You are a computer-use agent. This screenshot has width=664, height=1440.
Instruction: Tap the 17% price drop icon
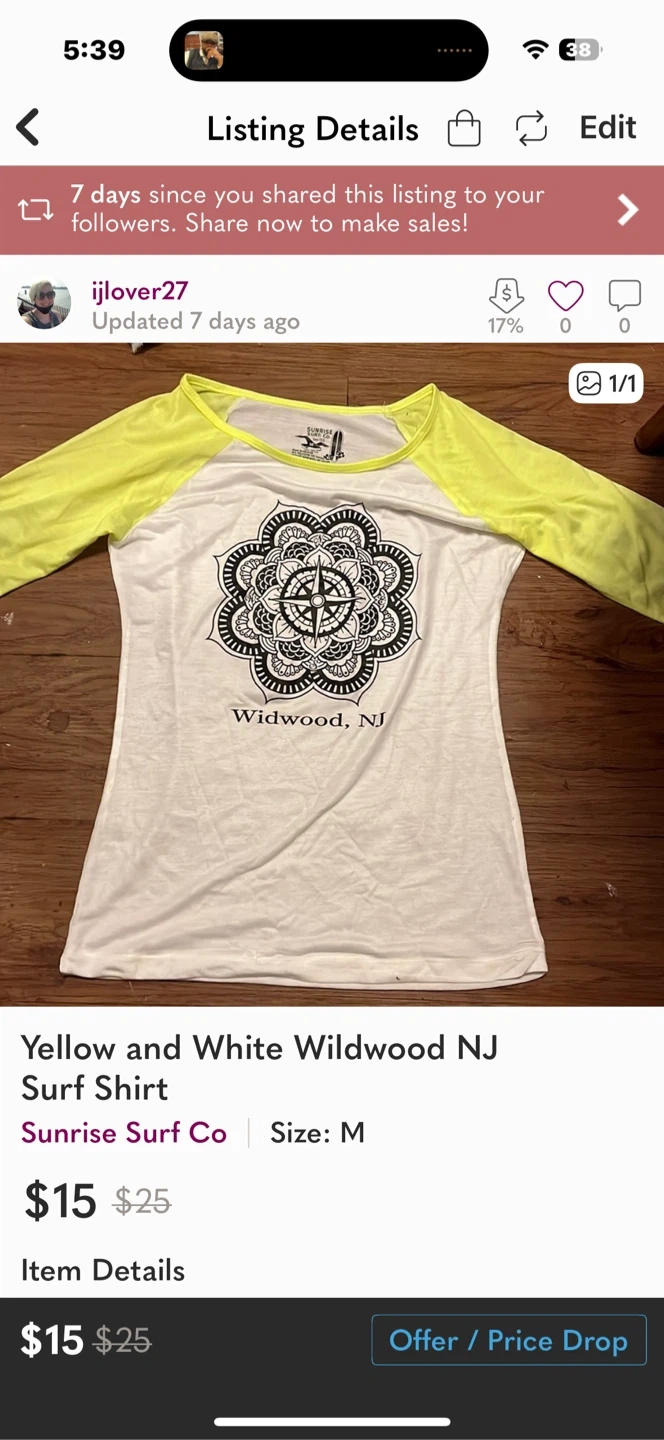point(506,298)
